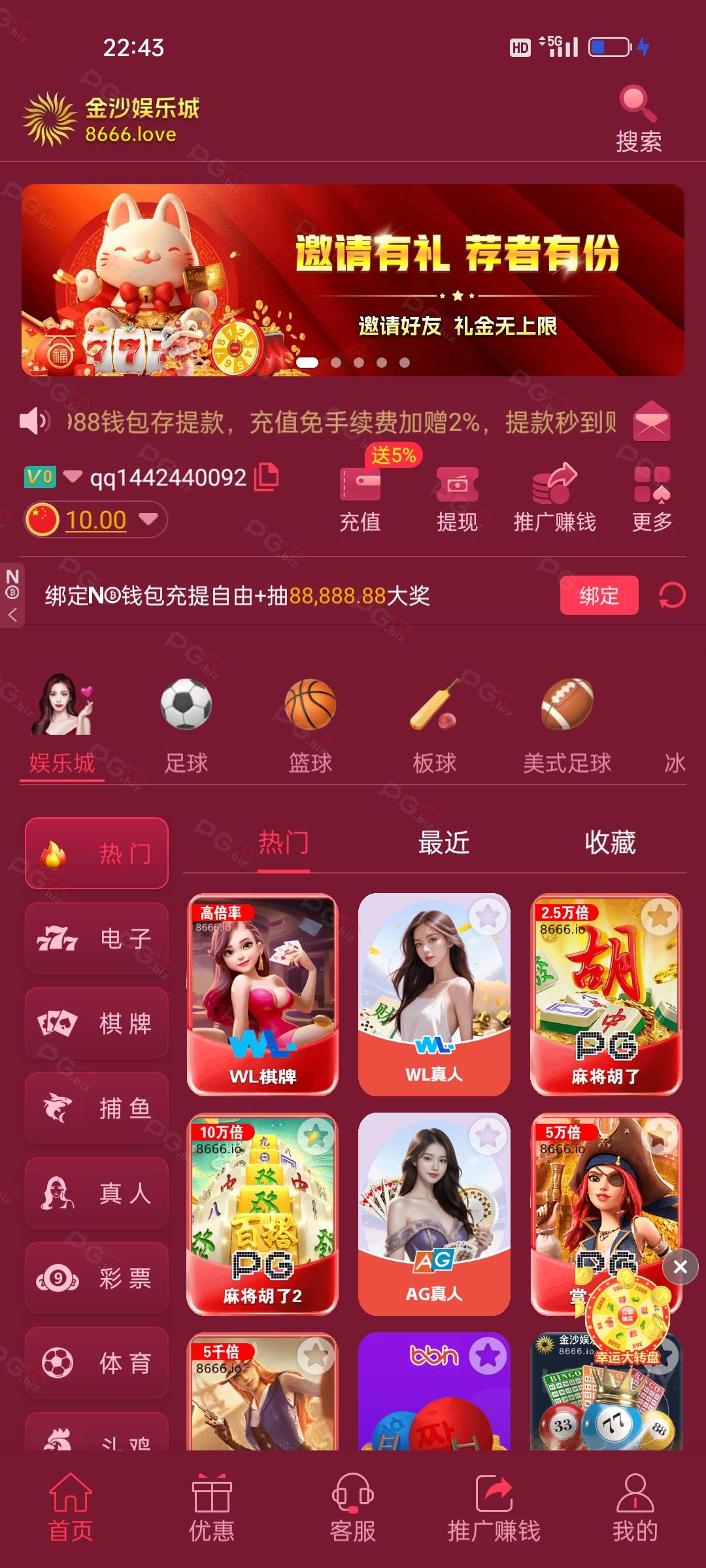Tap the red 绑定 bind wallet button
Viewport: 706px width, 1568px height.
coord(599,595)
